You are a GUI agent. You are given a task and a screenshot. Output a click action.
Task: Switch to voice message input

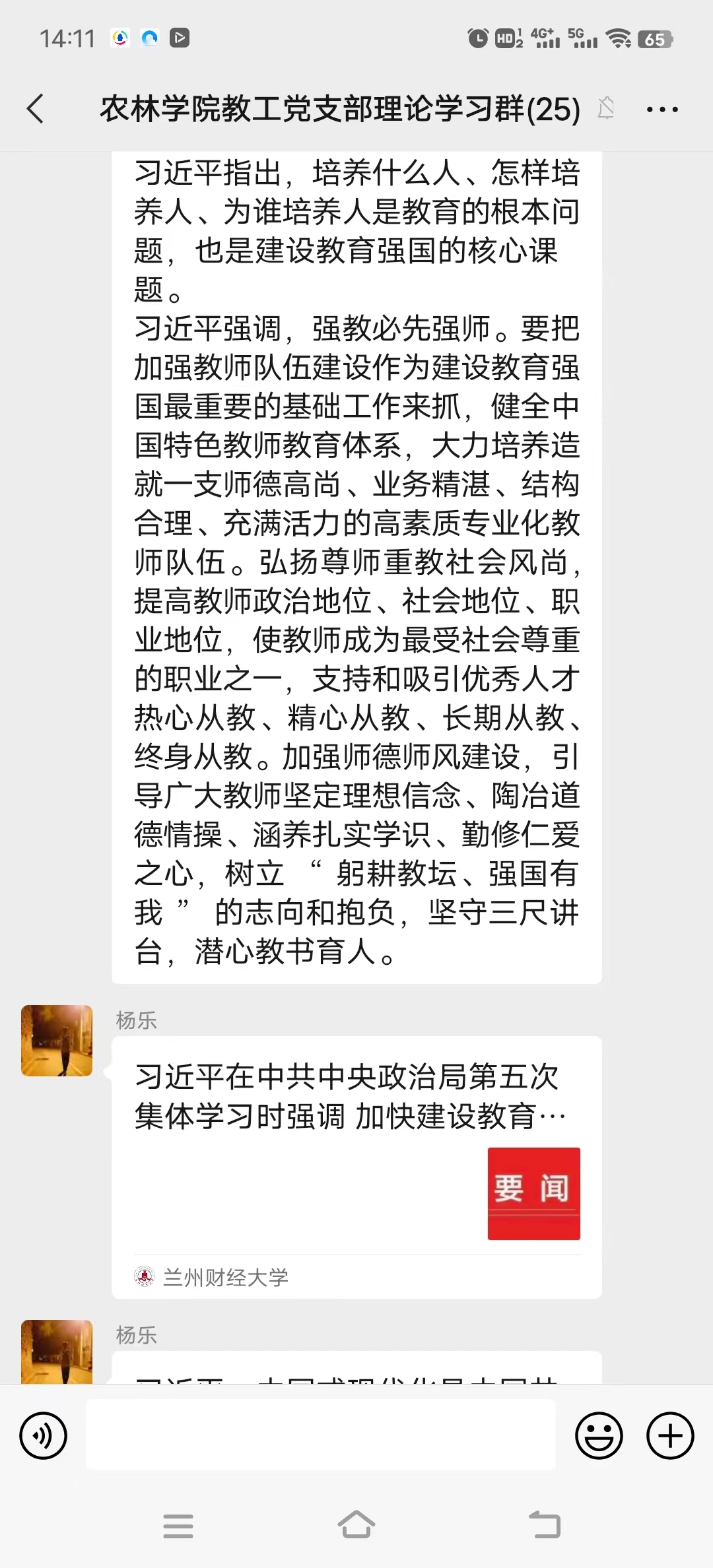pyautogui.click(x=44, y=1435)
